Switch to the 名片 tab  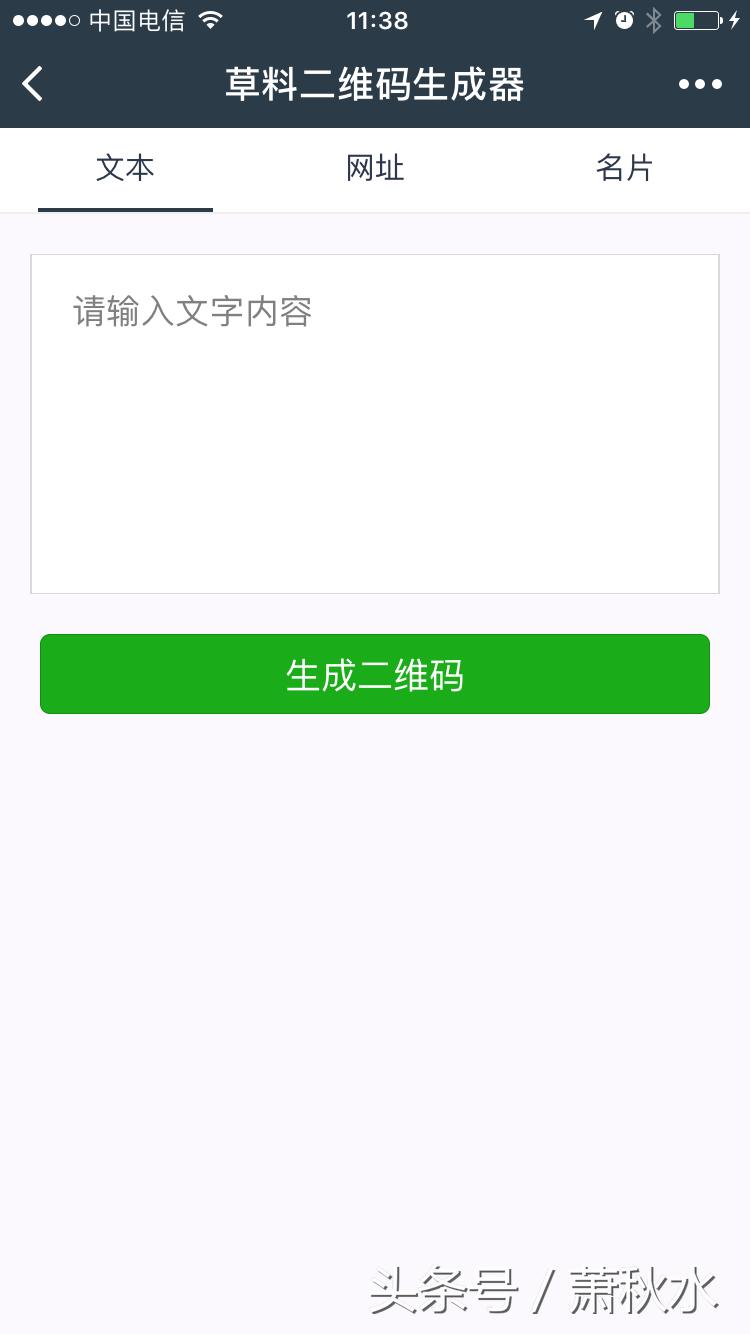click(x=625, y=169)
